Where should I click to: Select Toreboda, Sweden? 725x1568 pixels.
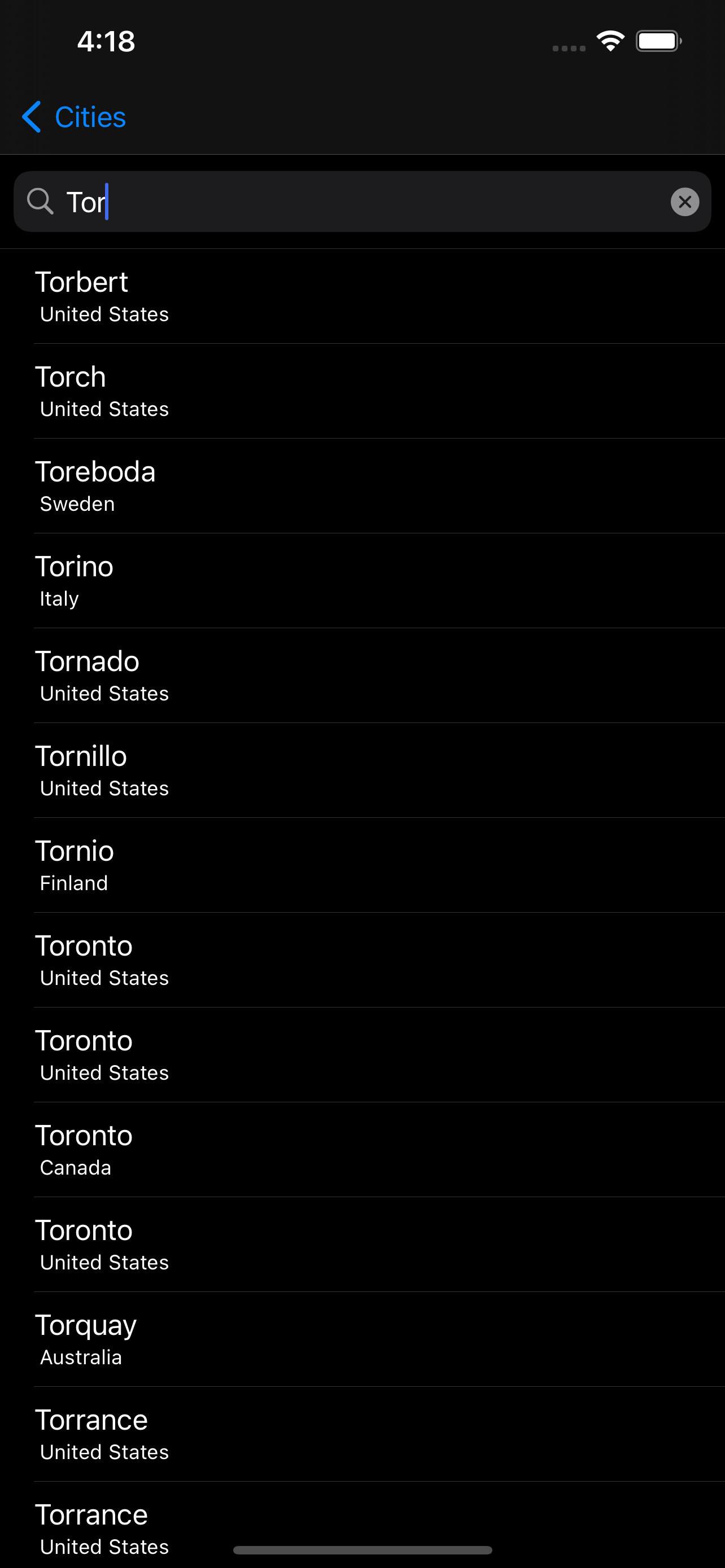click(362, 487)
